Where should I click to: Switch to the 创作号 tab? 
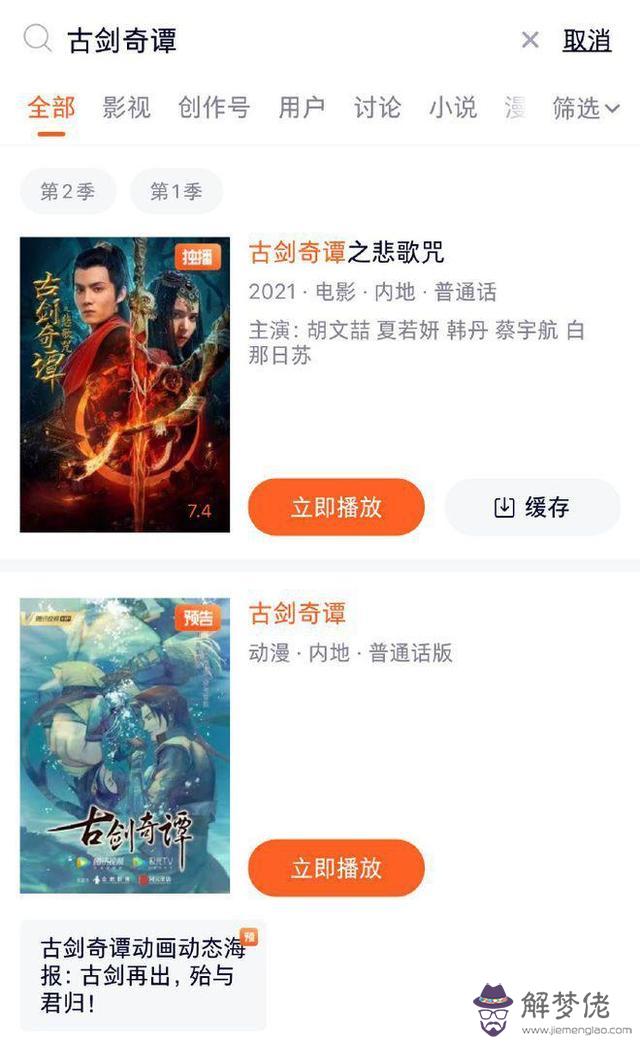click(214, 108)
